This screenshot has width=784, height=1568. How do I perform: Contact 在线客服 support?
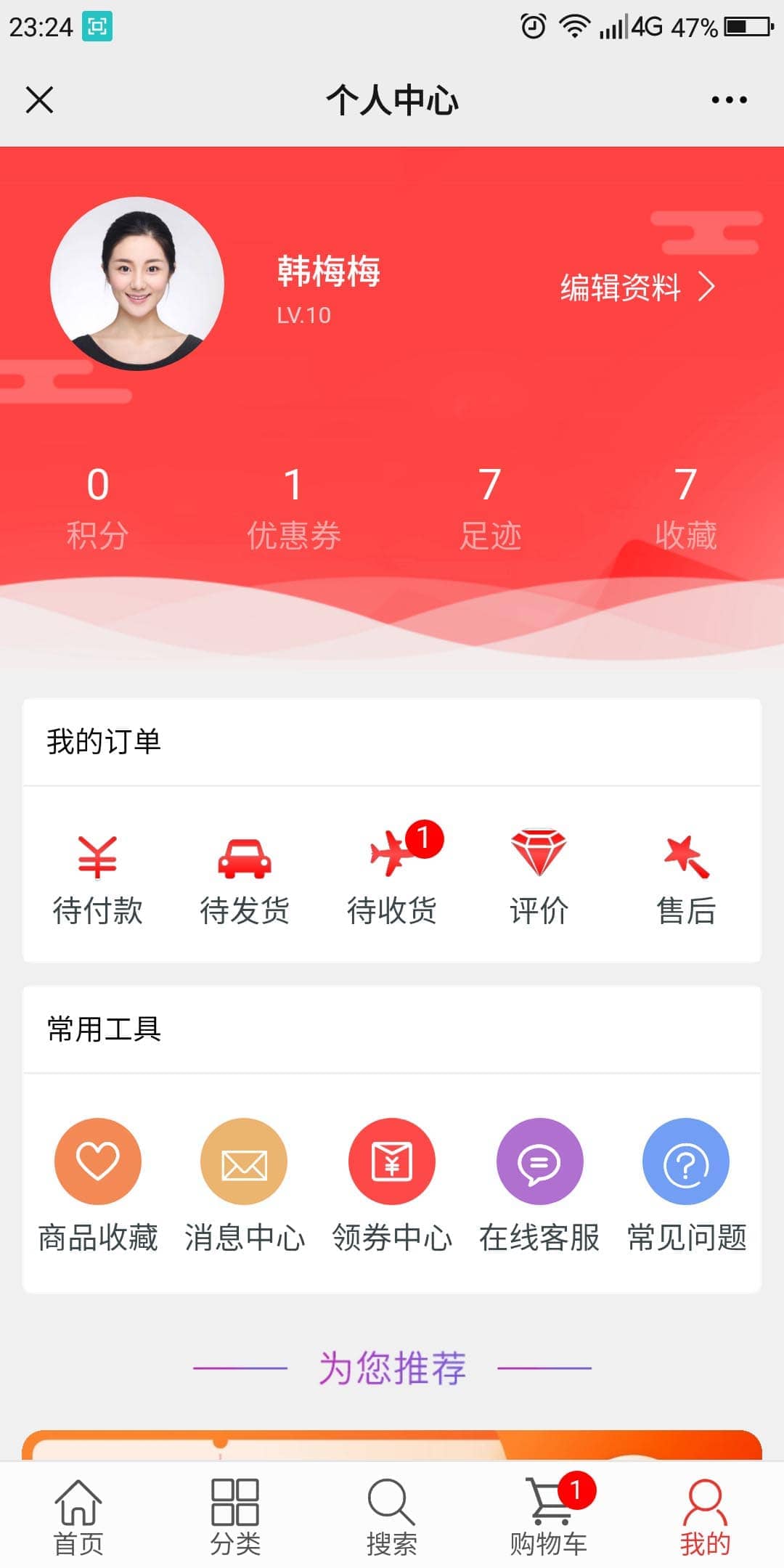click(539, 1185)
